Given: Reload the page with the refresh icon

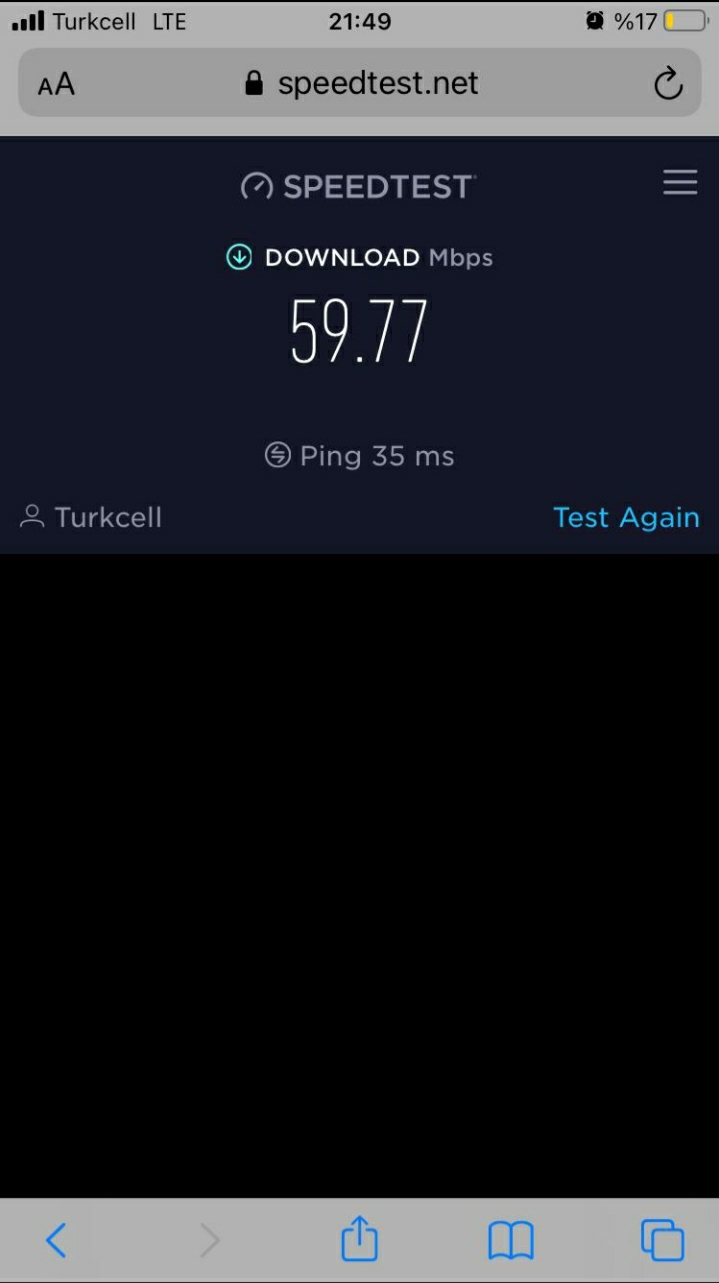Looking at the screenshot, I should click(x=668, y=84).
